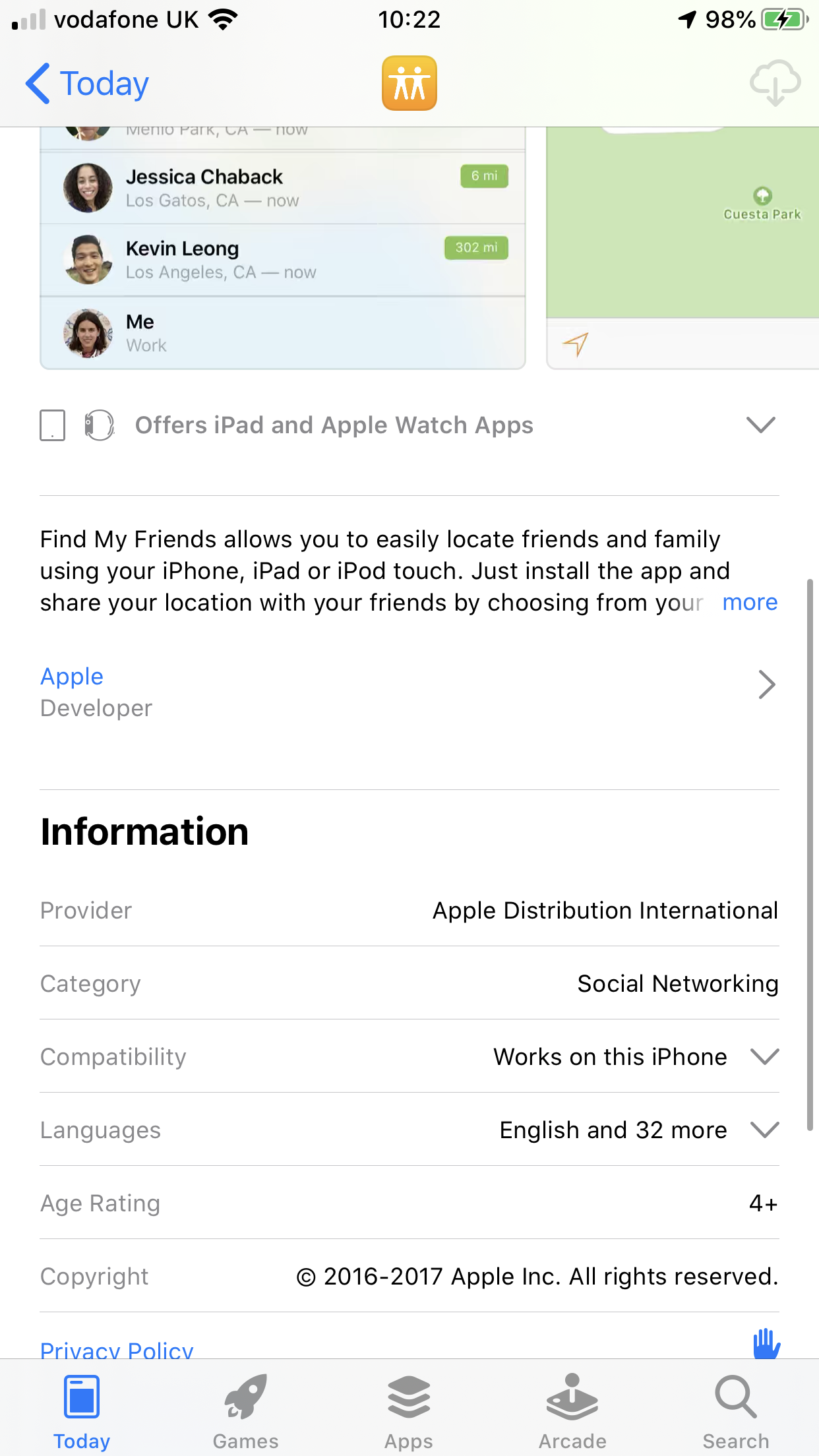819x1456 pixels.
Task: Expand Offers iPad and Apple Watch Apps
Action: pyautogui.click(x=760, y=425)
